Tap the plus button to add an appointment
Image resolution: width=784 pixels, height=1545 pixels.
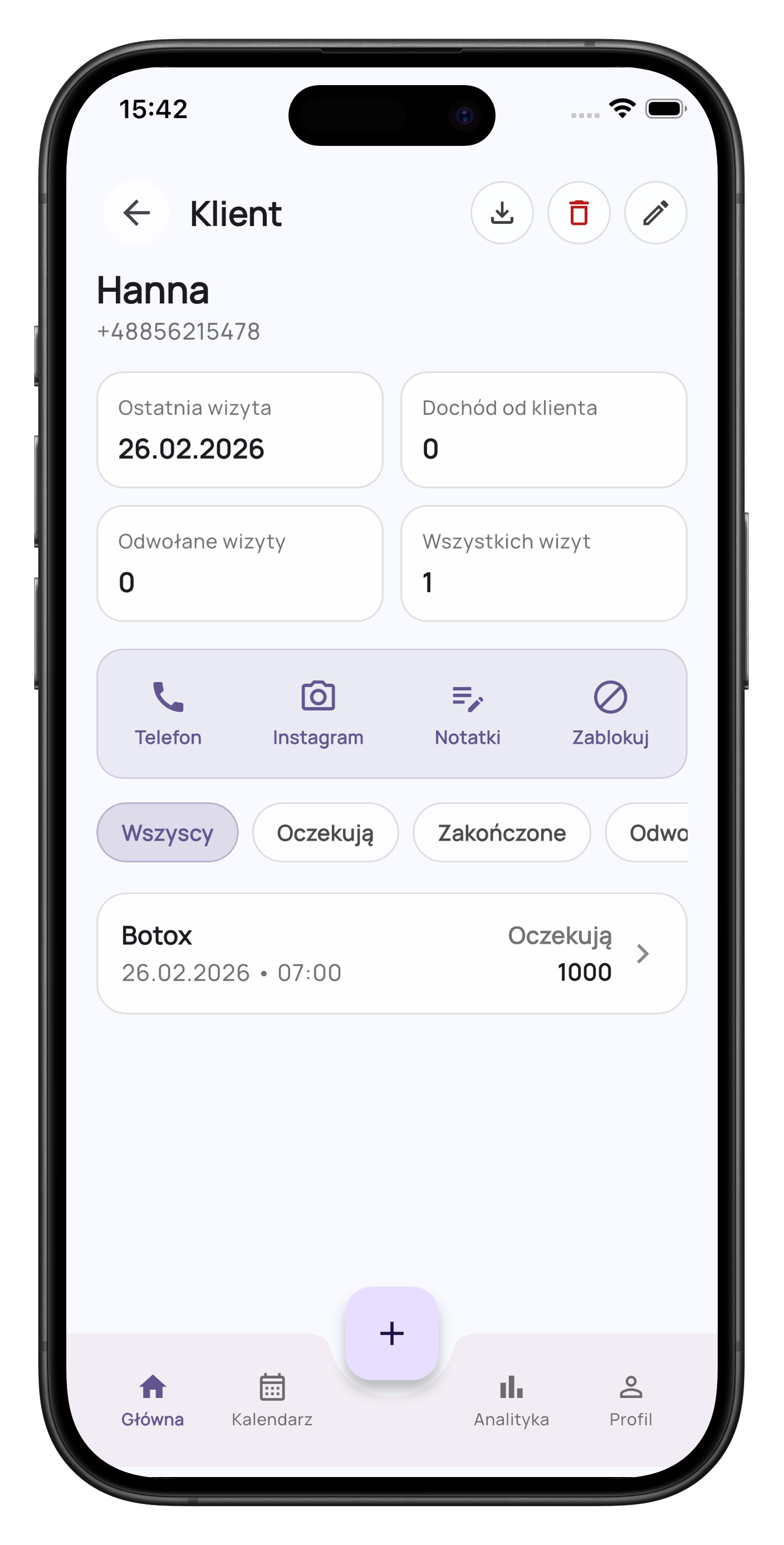pos(392,1333)
